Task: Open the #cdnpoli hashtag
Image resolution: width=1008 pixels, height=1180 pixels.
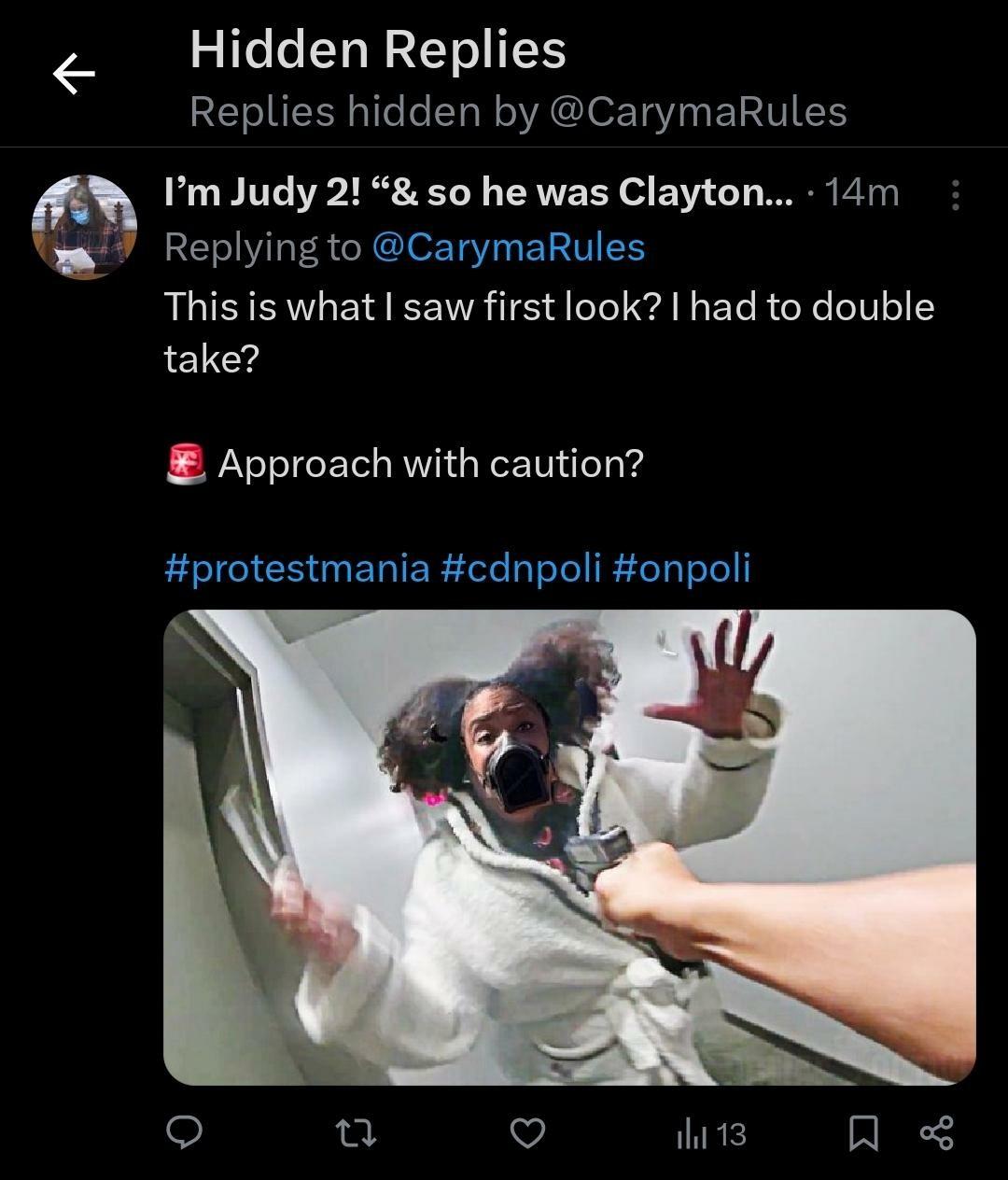Action: (x=521, y=567)
